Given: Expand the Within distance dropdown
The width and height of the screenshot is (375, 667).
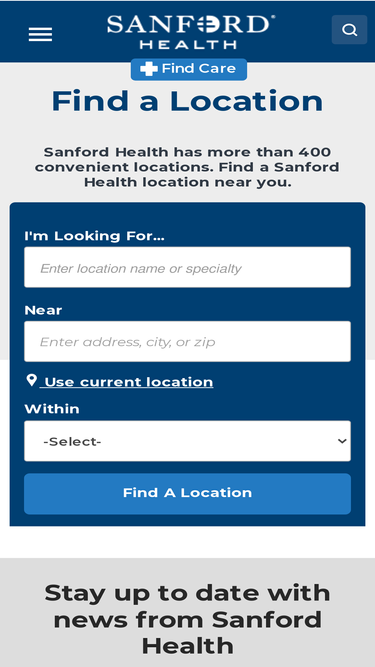Looking at the screenshot, I should (188, 441).
